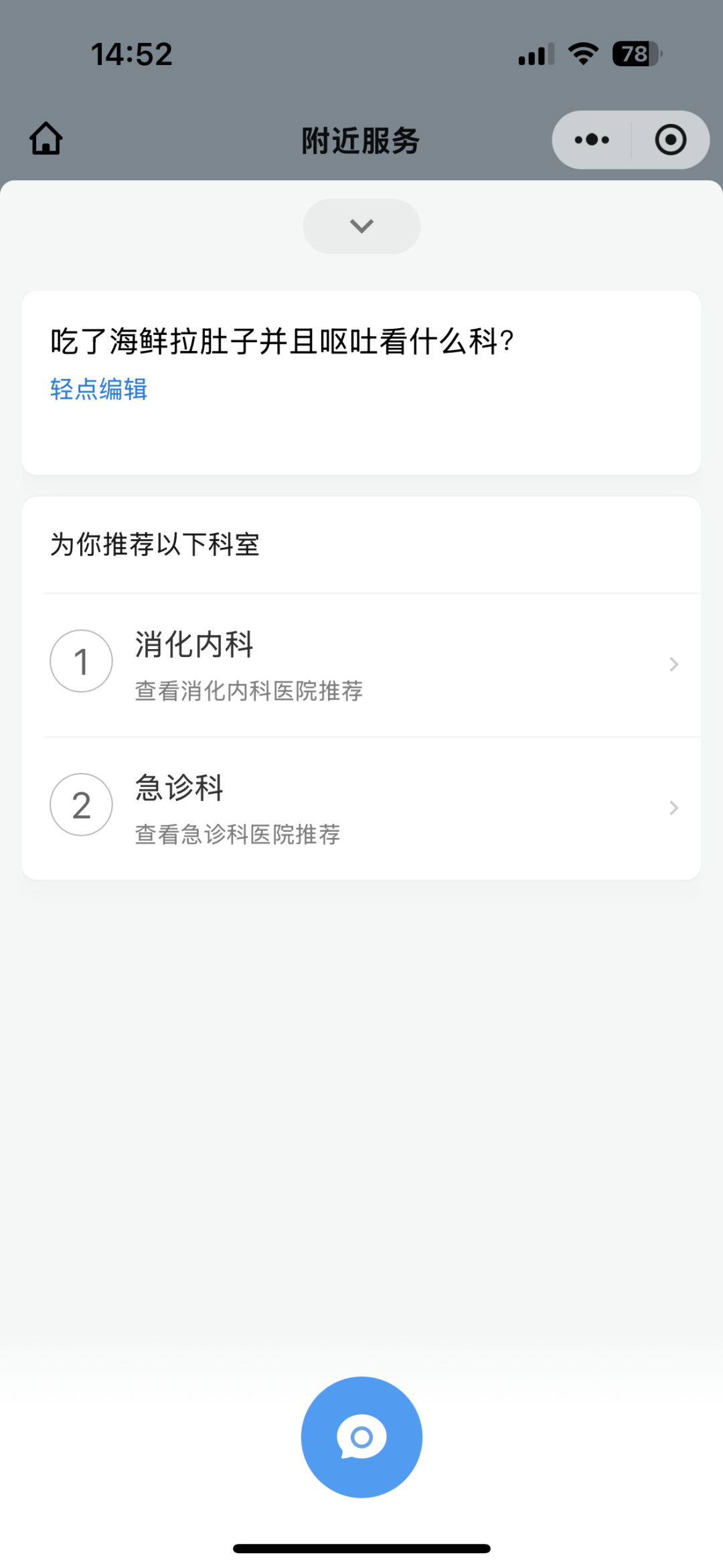Tap 轻点编辑 to edit the question
This screenshot has height=1568, width=723.
tap(98, 389)
